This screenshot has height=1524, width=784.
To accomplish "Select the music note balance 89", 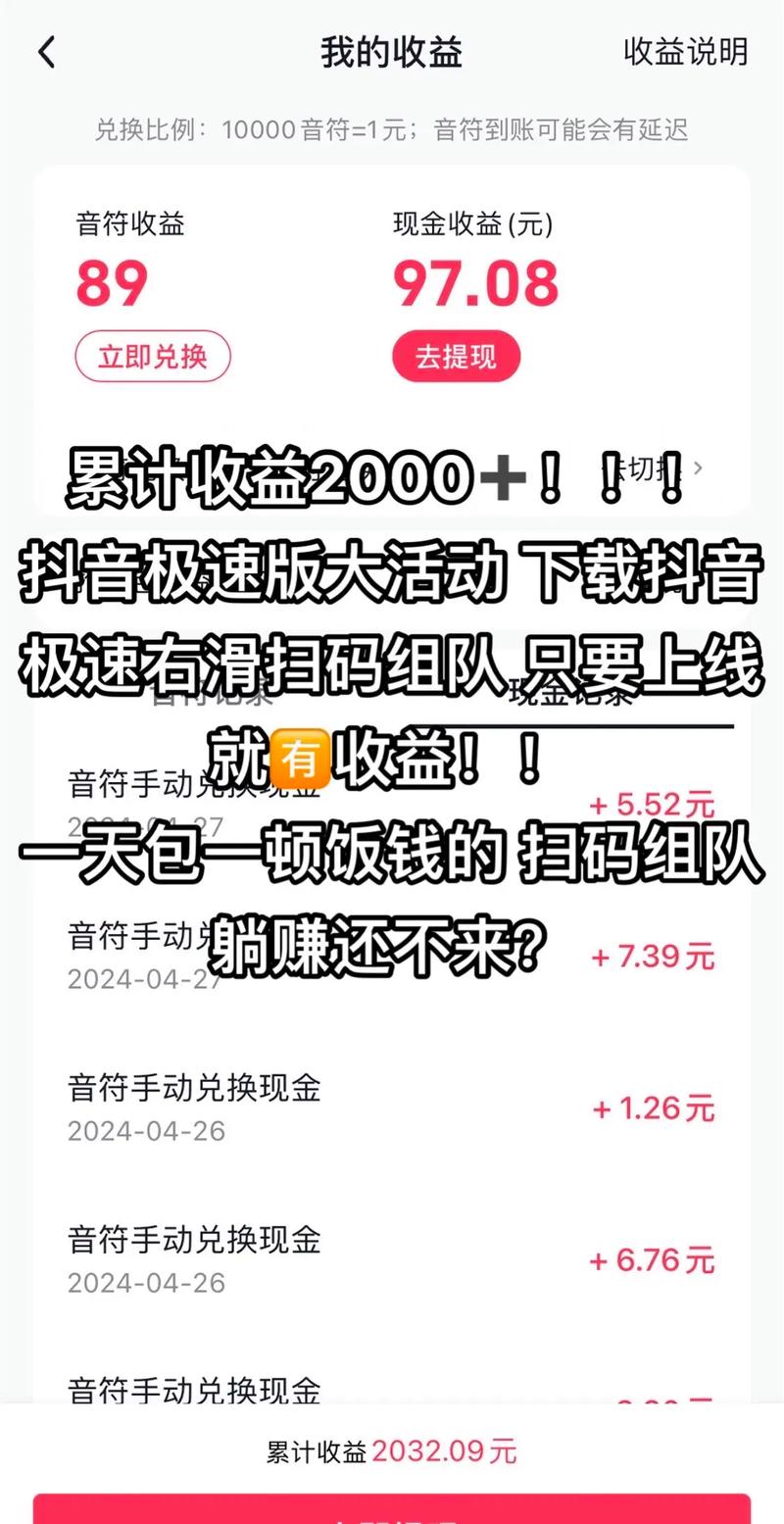I will pos(111,285).
